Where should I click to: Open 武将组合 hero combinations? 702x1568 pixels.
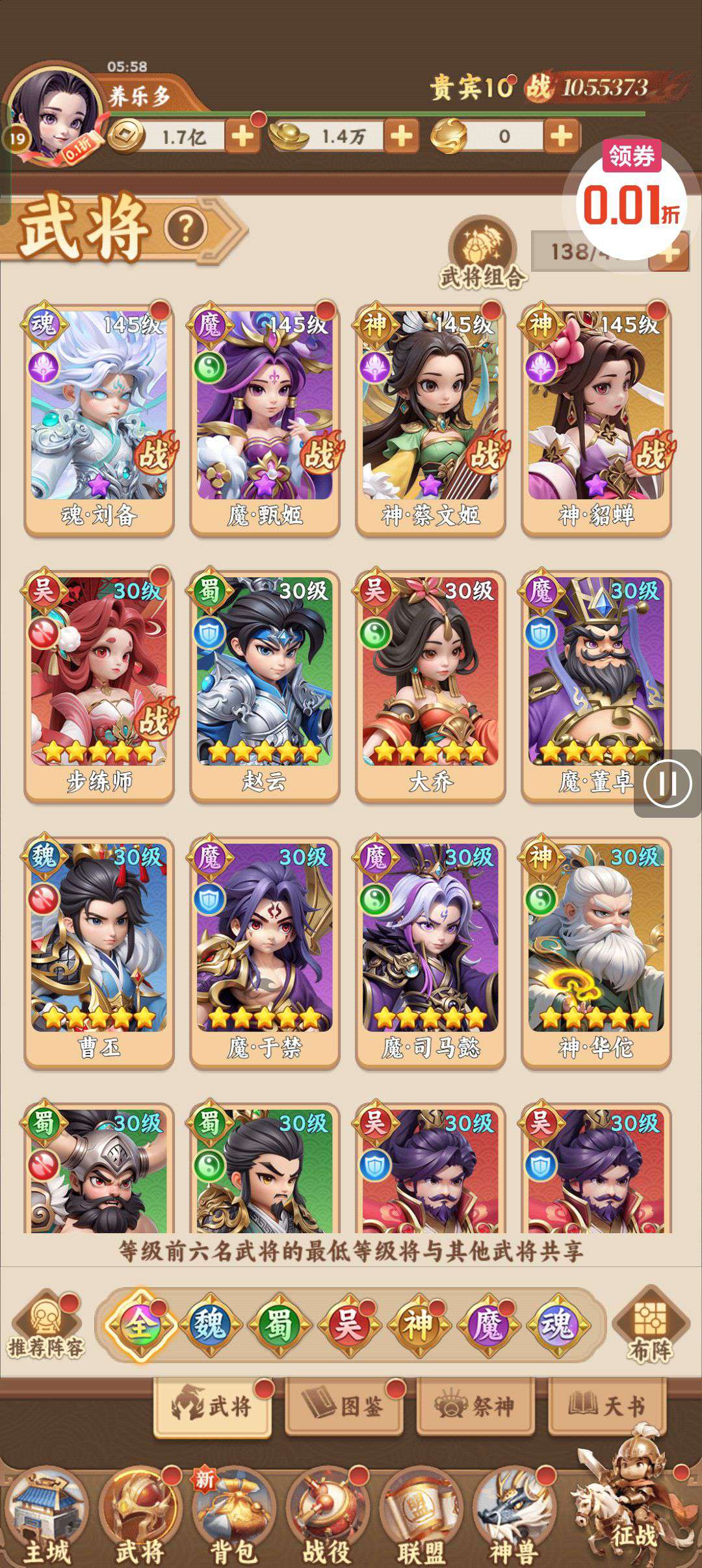[x=482, y=252]
